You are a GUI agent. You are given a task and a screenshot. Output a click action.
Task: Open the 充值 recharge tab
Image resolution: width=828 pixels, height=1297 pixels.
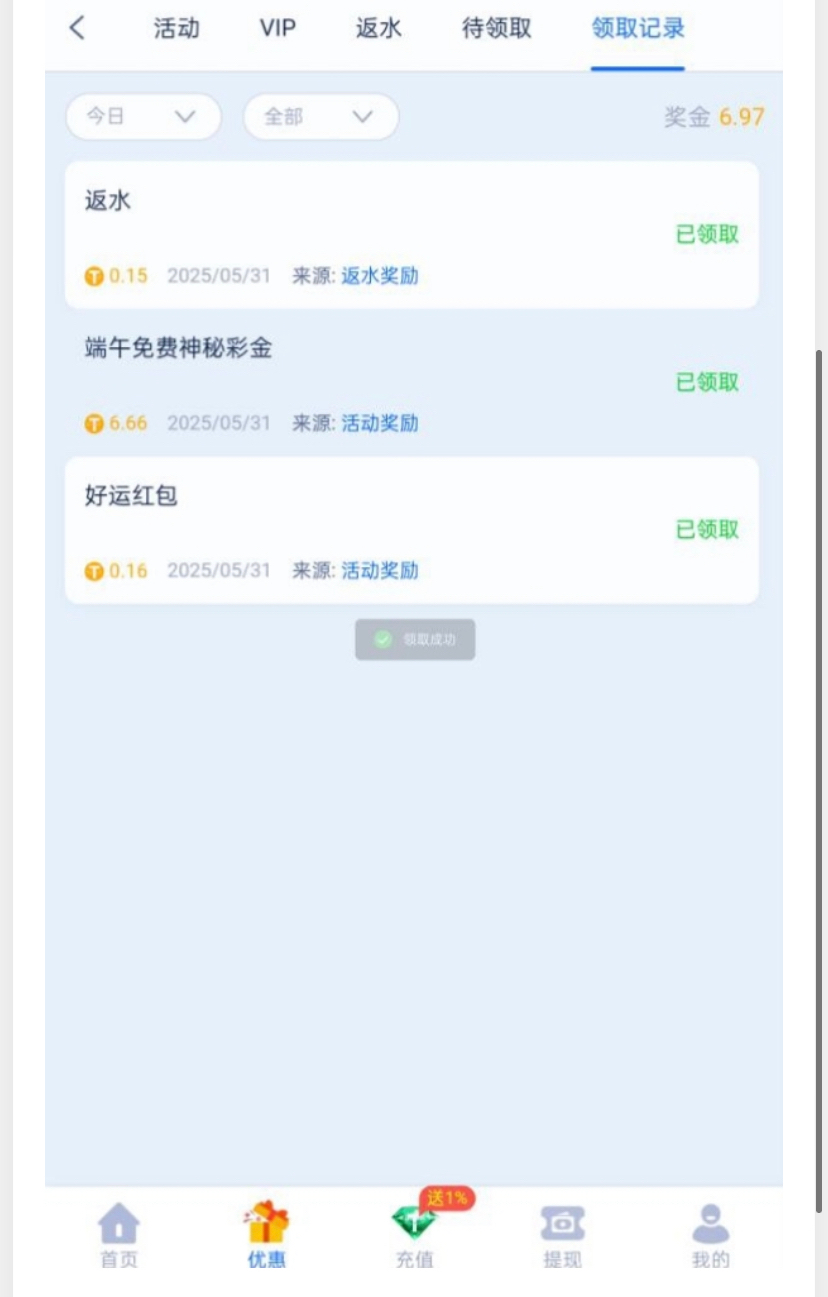415,1236
